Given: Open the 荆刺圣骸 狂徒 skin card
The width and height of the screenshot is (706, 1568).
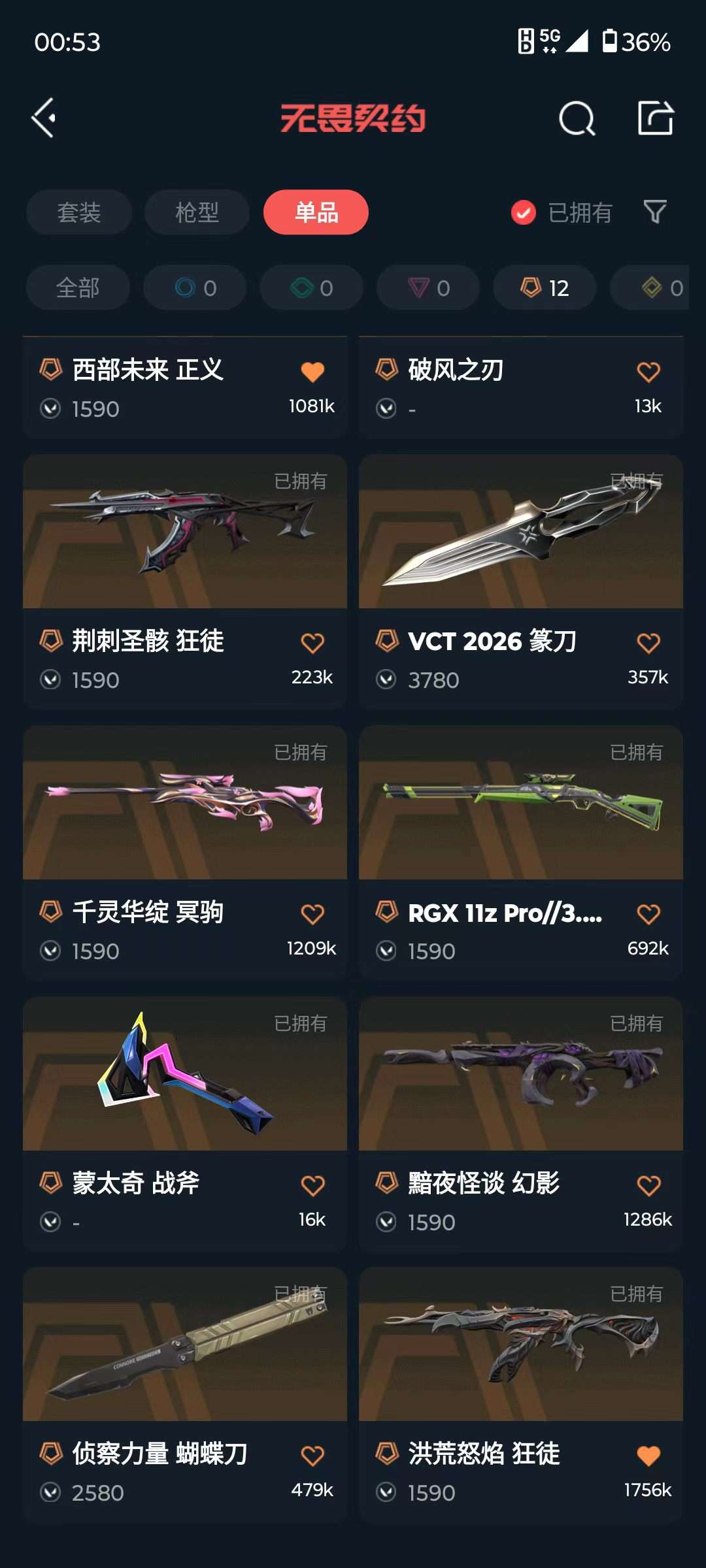Looking at the screenshot, I should (x=185, y=581).
